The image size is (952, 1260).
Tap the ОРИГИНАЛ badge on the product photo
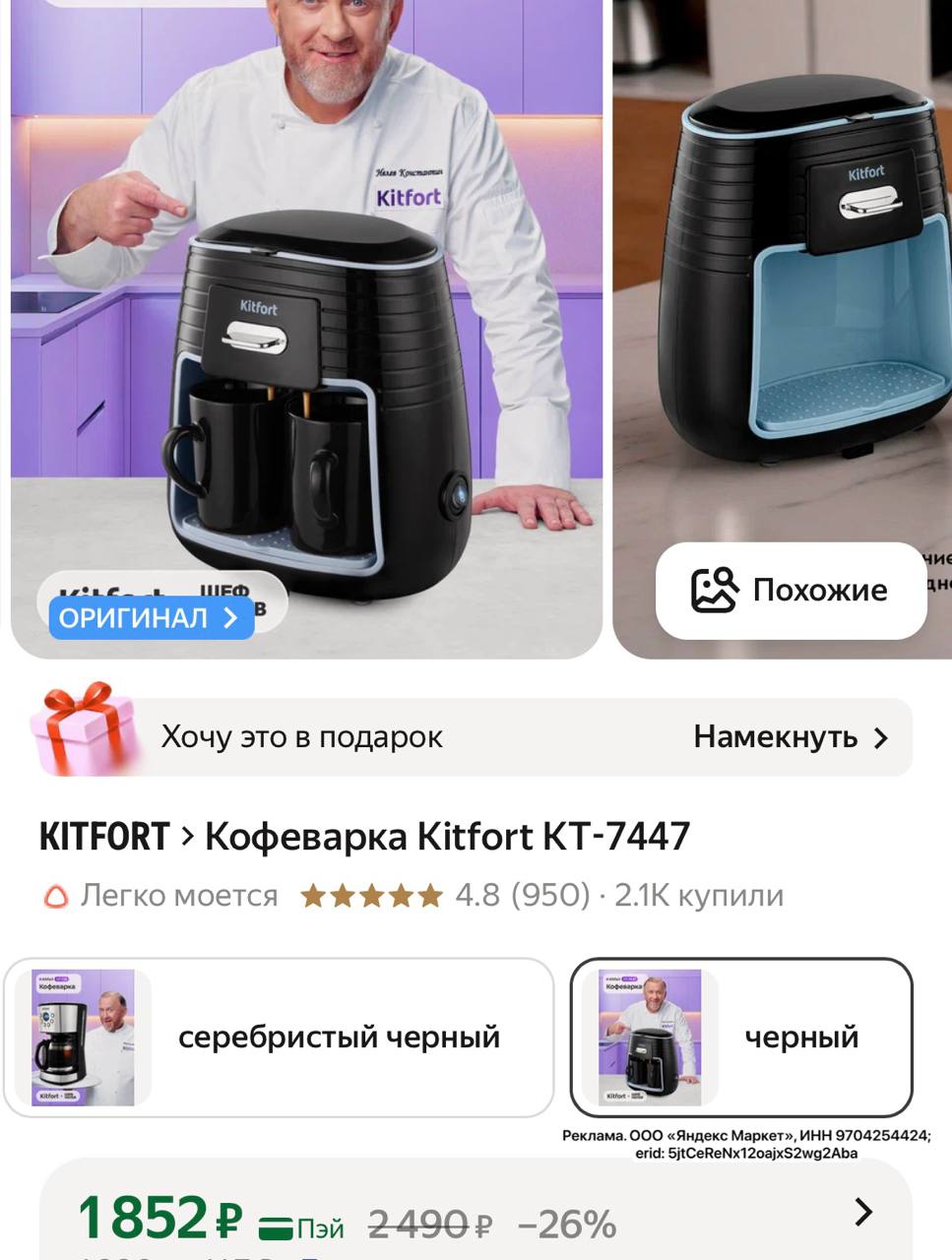tap(151, 618)
